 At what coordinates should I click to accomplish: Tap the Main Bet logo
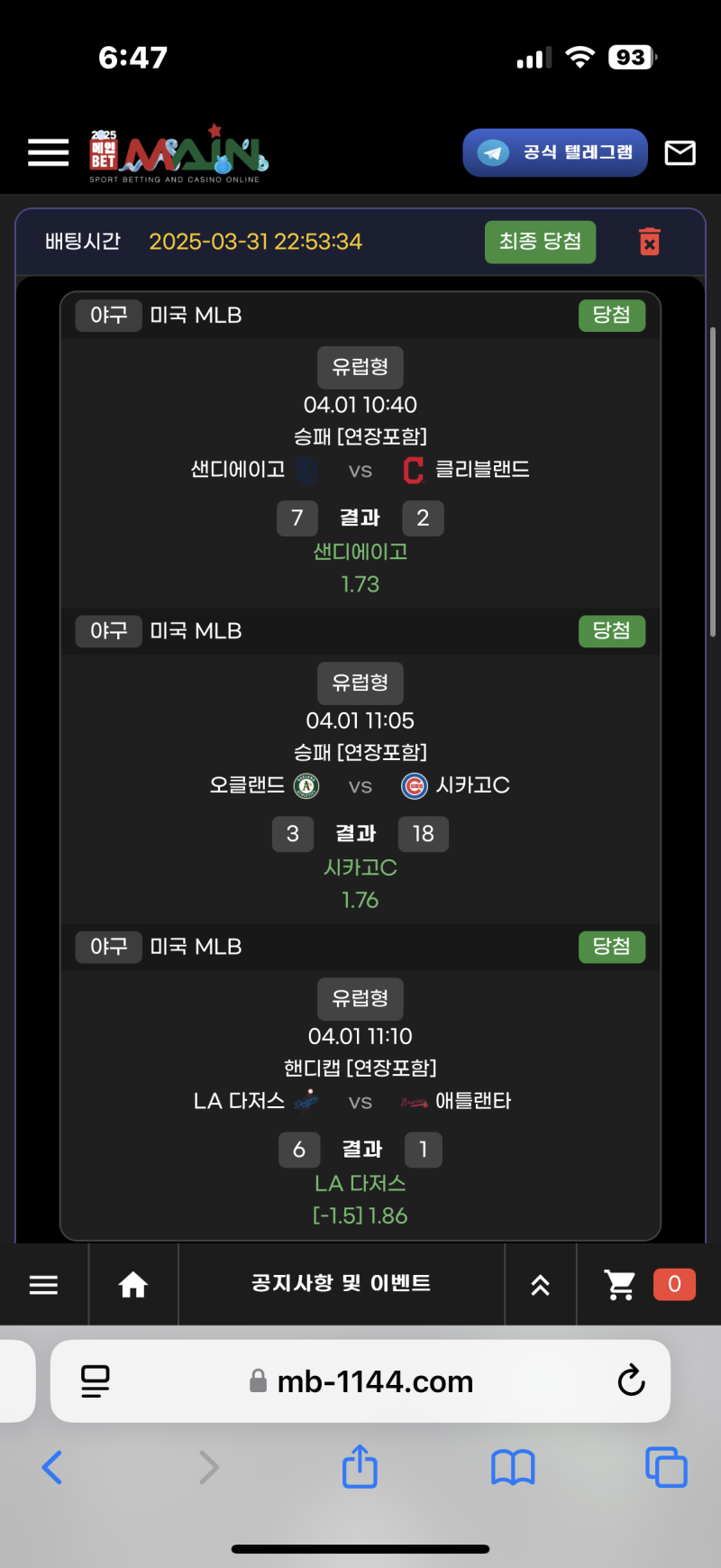coord(178,154)
